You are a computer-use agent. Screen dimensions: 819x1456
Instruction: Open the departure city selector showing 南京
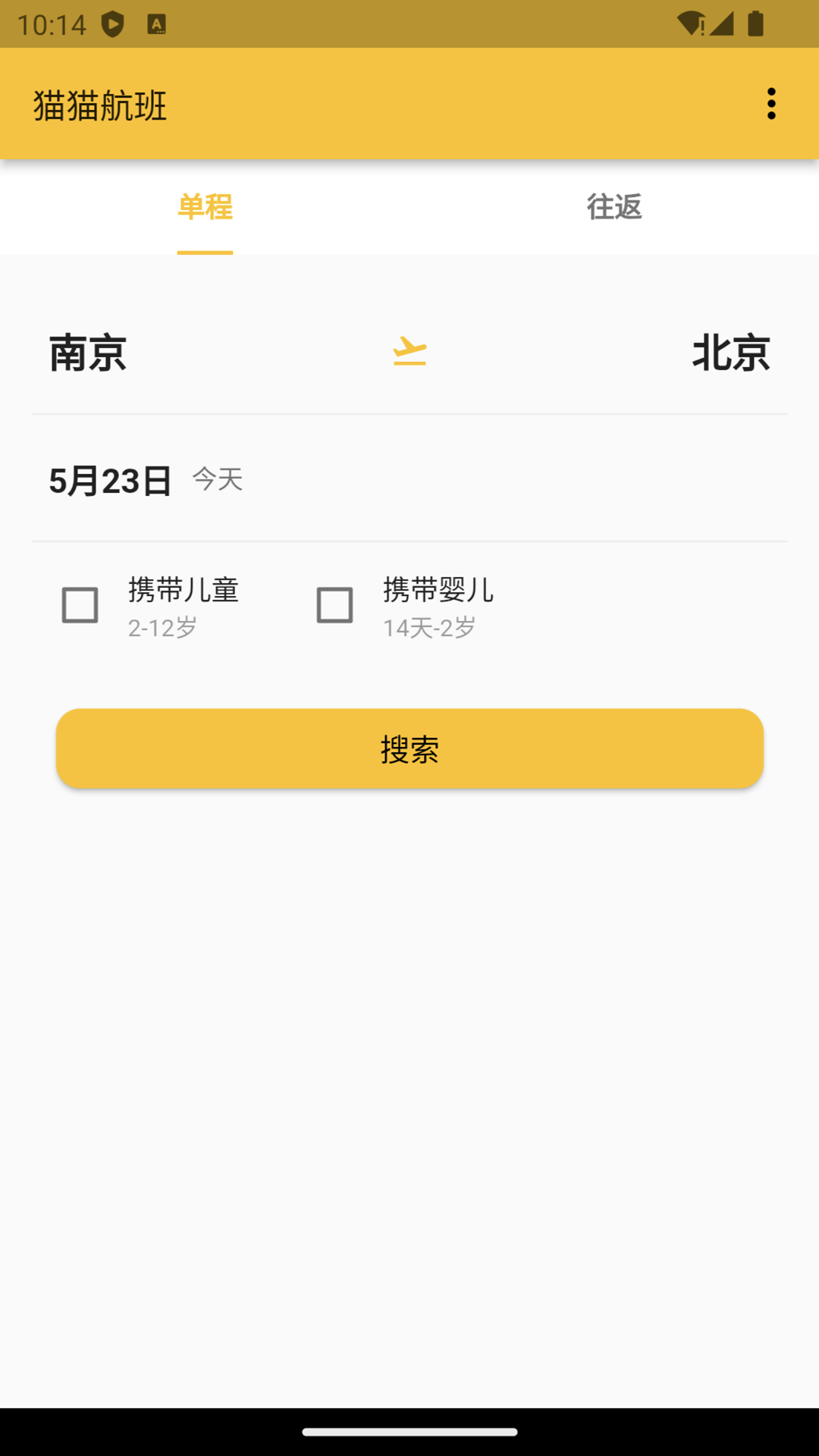coord(88,353)
